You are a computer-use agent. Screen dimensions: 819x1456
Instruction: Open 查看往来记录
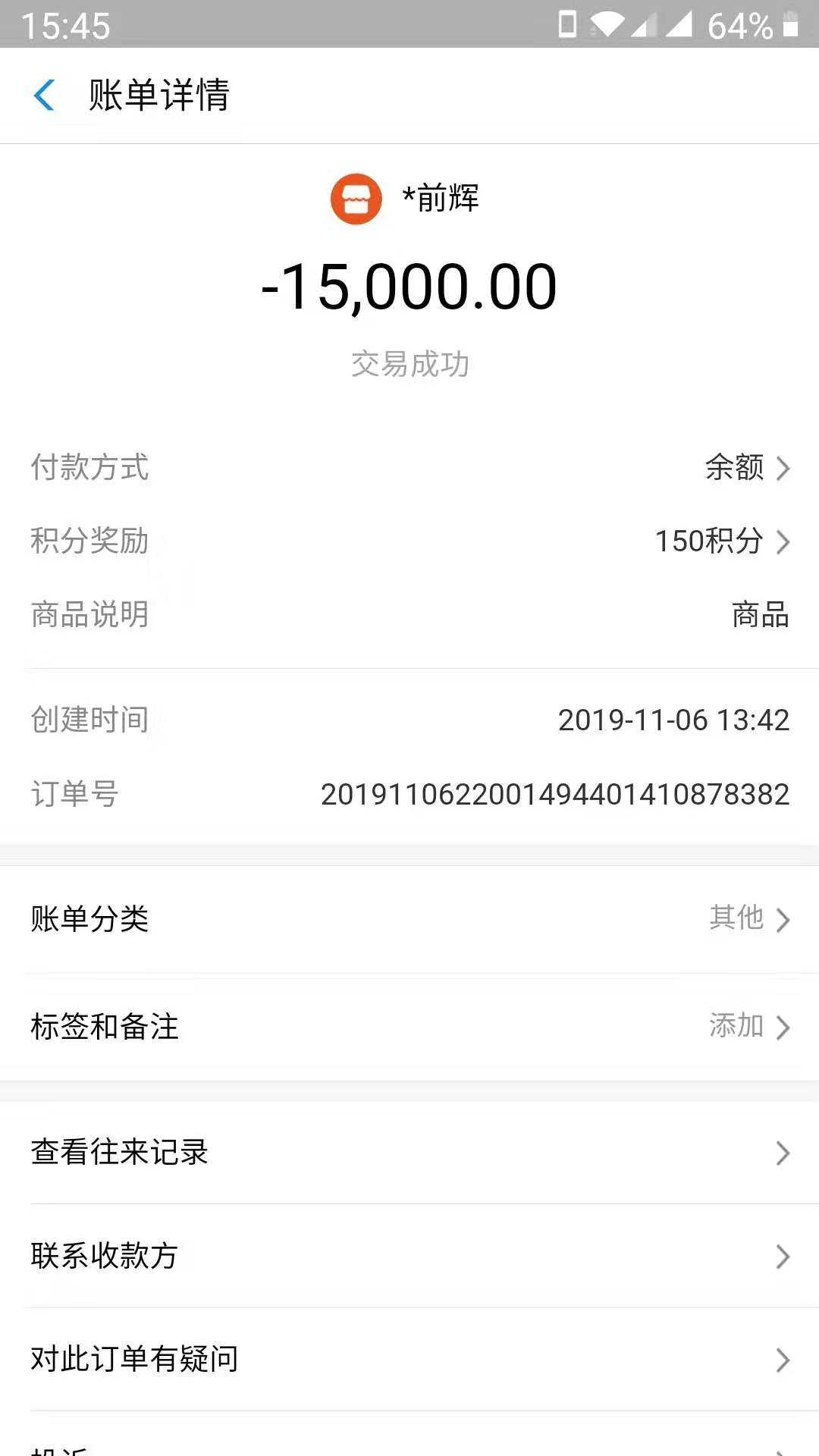point(409,1152)
